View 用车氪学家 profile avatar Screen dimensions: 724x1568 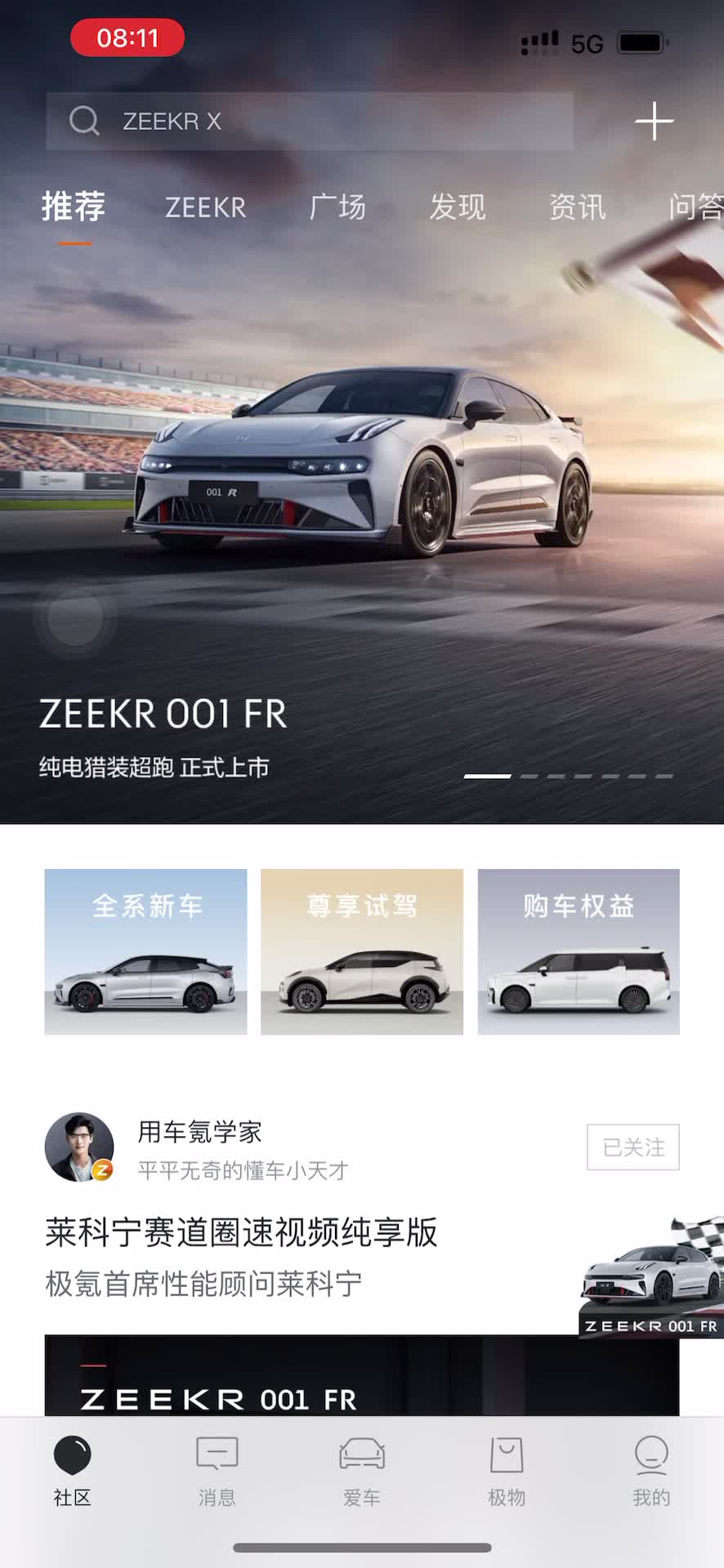[x=78, y=1147]
